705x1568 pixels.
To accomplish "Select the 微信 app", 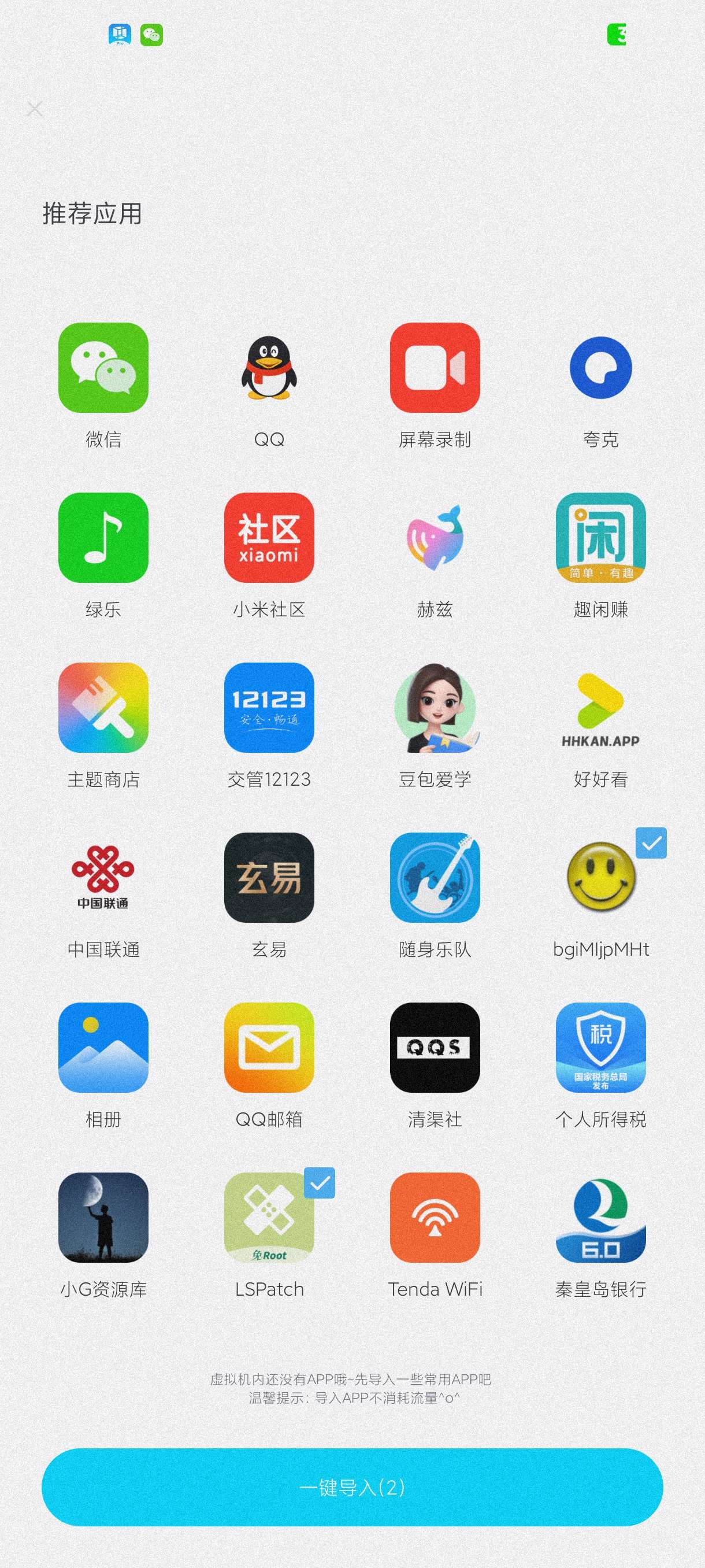I will coord(103,368).
